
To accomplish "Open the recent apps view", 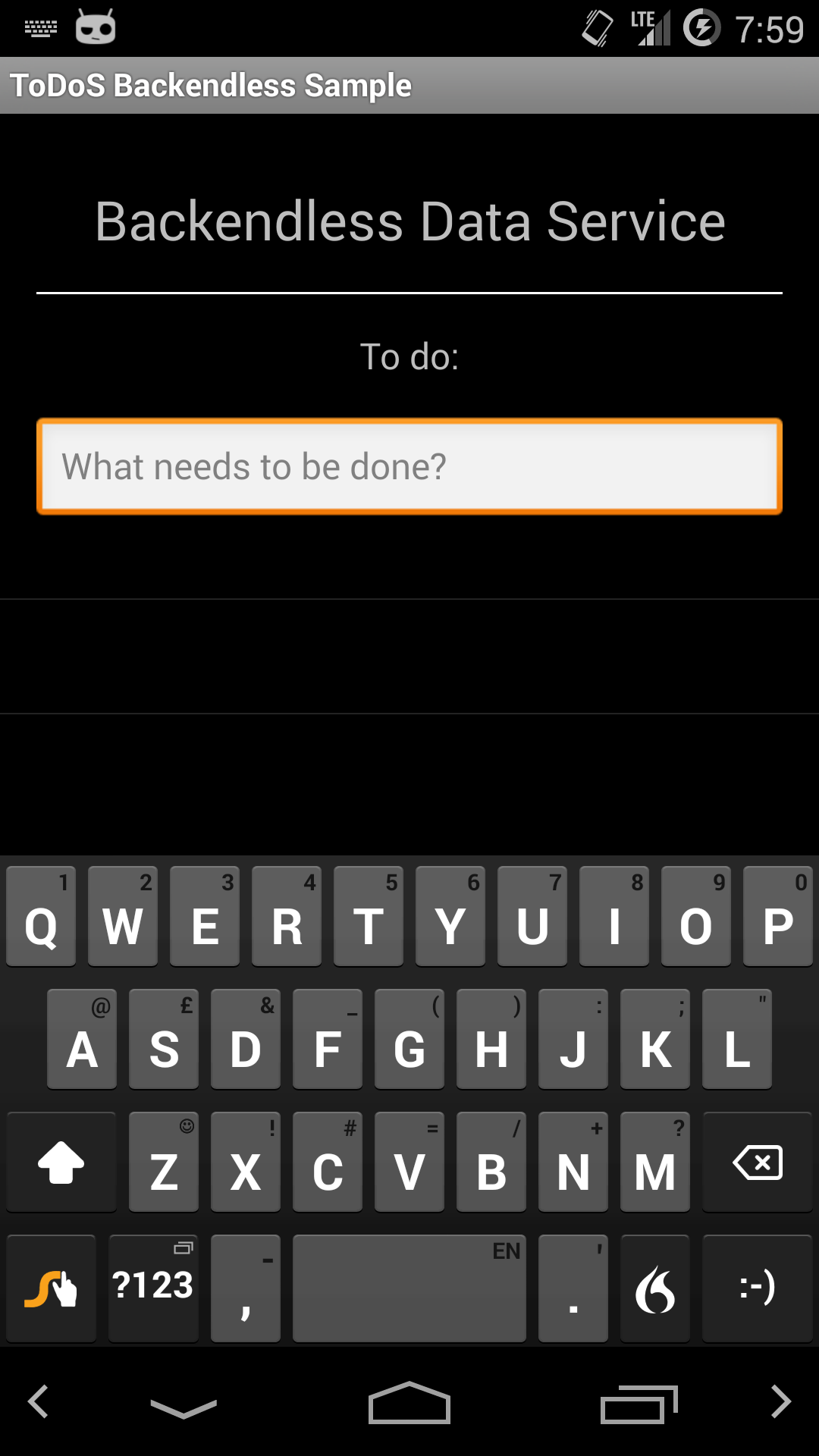I will tap(639, 1404).
